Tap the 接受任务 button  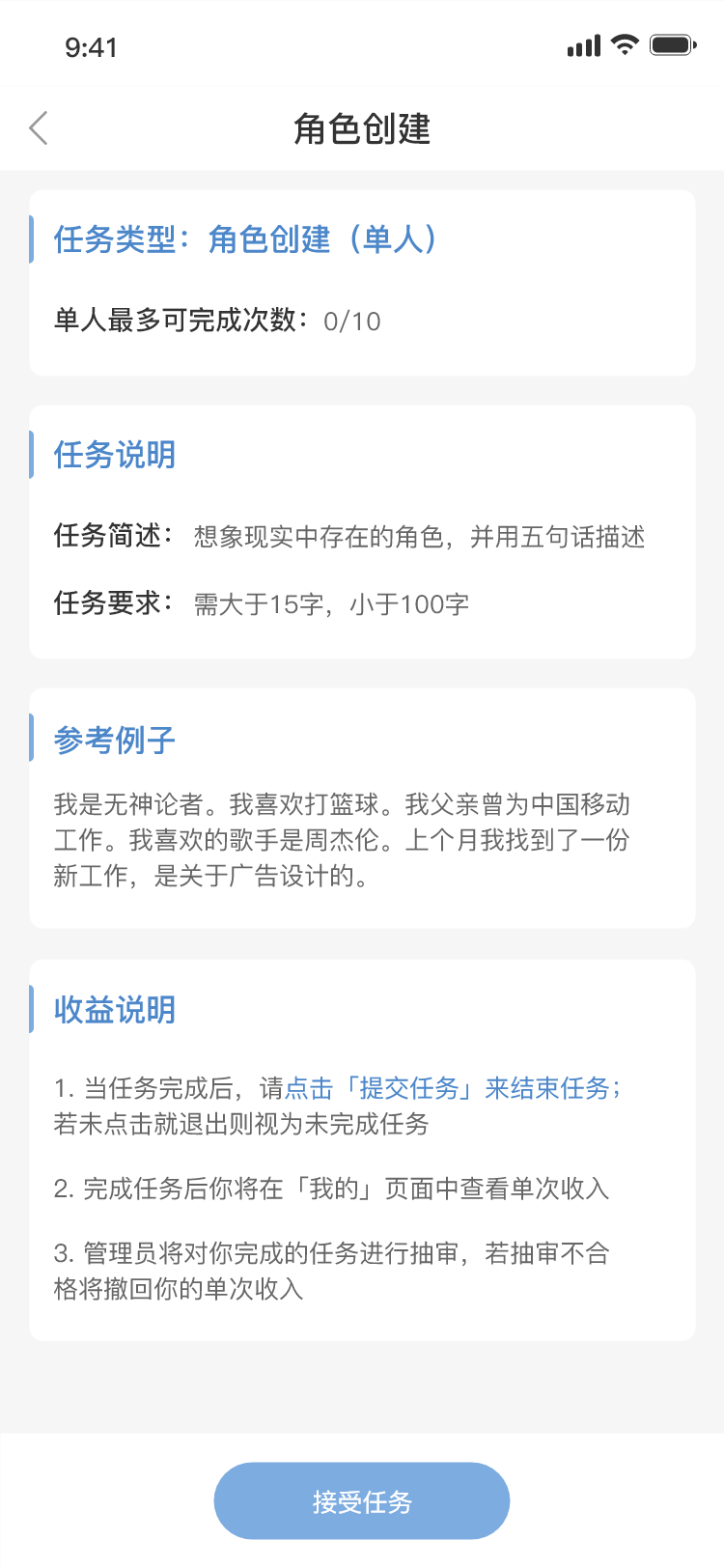362,1500
